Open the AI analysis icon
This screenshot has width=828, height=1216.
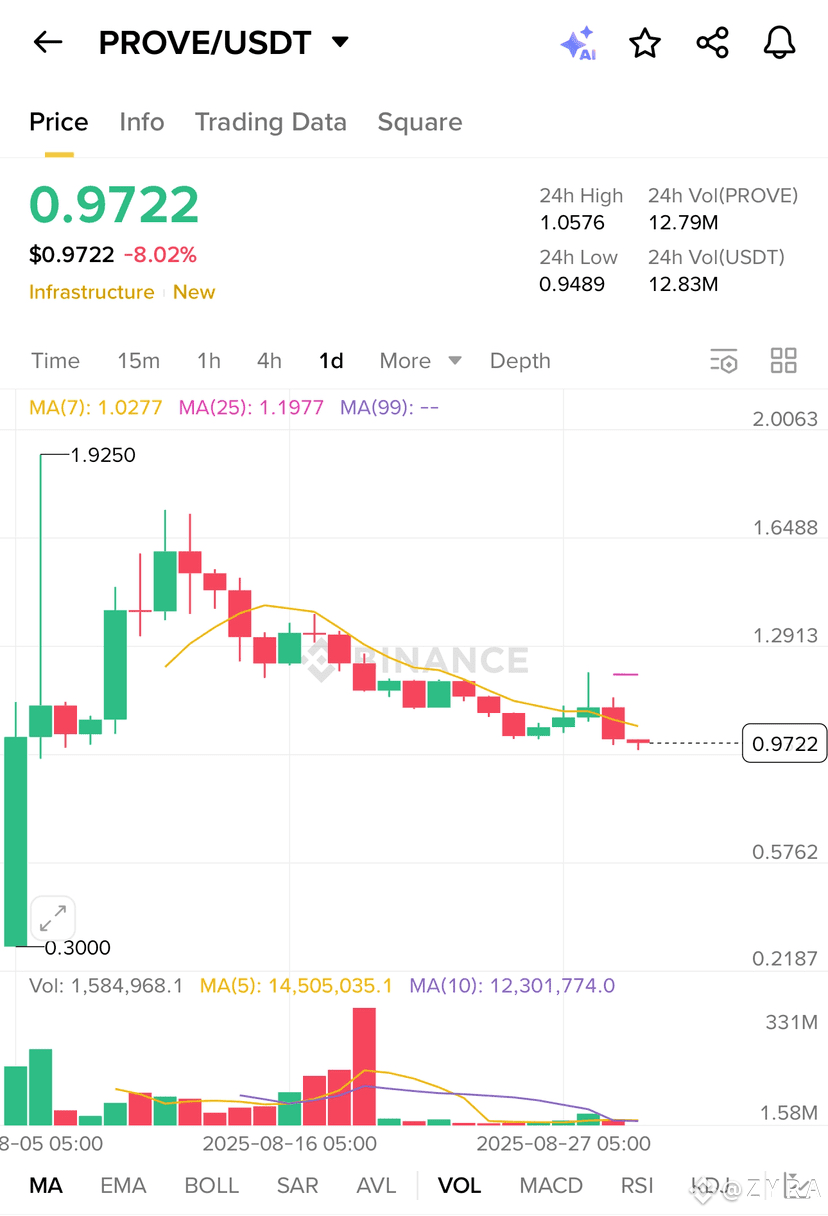click(578, 43)
